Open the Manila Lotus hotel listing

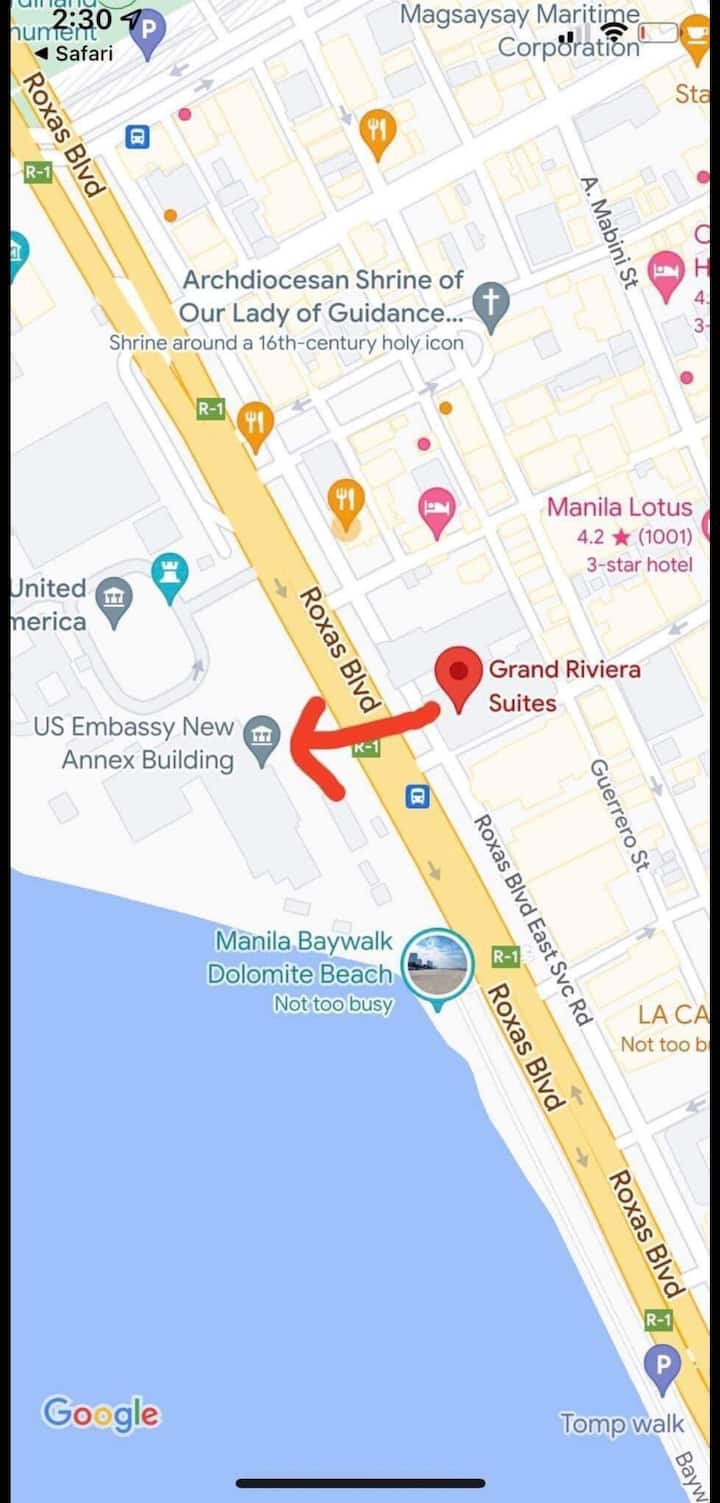click(619, 507)
